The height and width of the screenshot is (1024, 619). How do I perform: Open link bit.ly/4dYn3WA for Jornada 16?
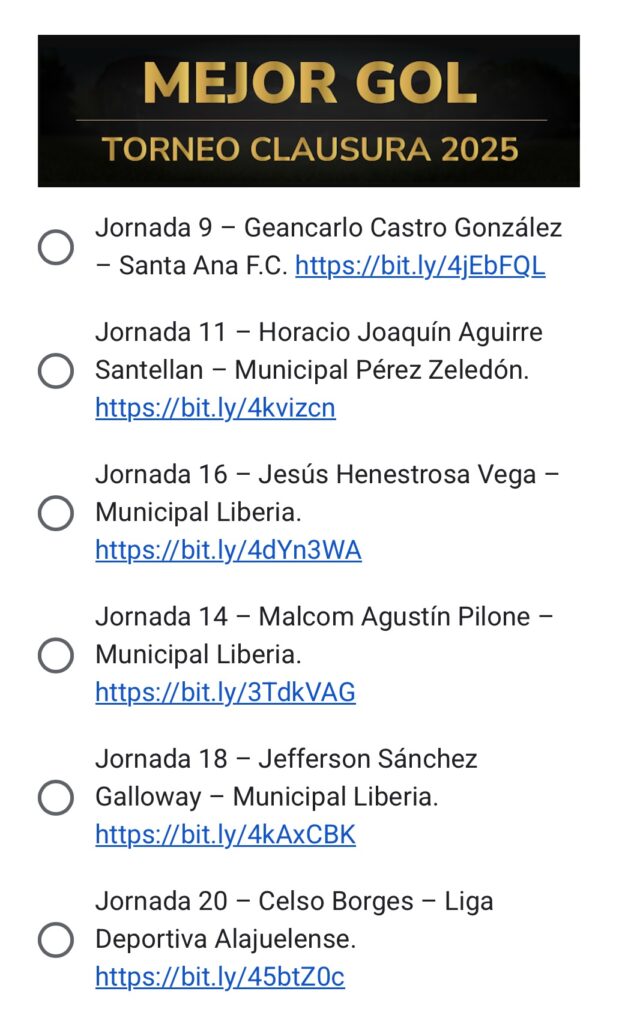[228, 551]
